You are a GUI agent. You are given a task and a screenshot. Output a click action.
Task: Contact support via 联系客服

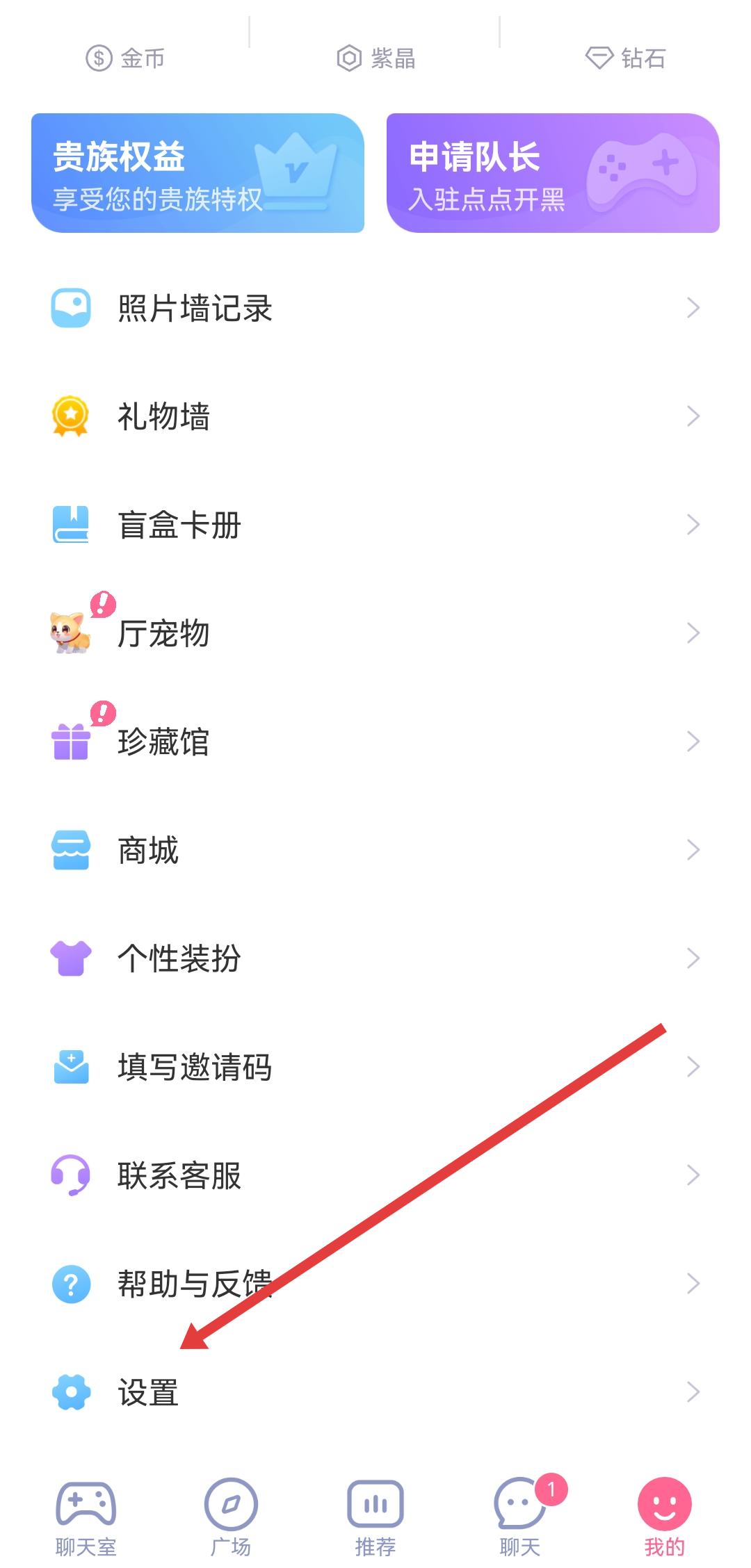pyautogui.click(x=375, y=1175)
